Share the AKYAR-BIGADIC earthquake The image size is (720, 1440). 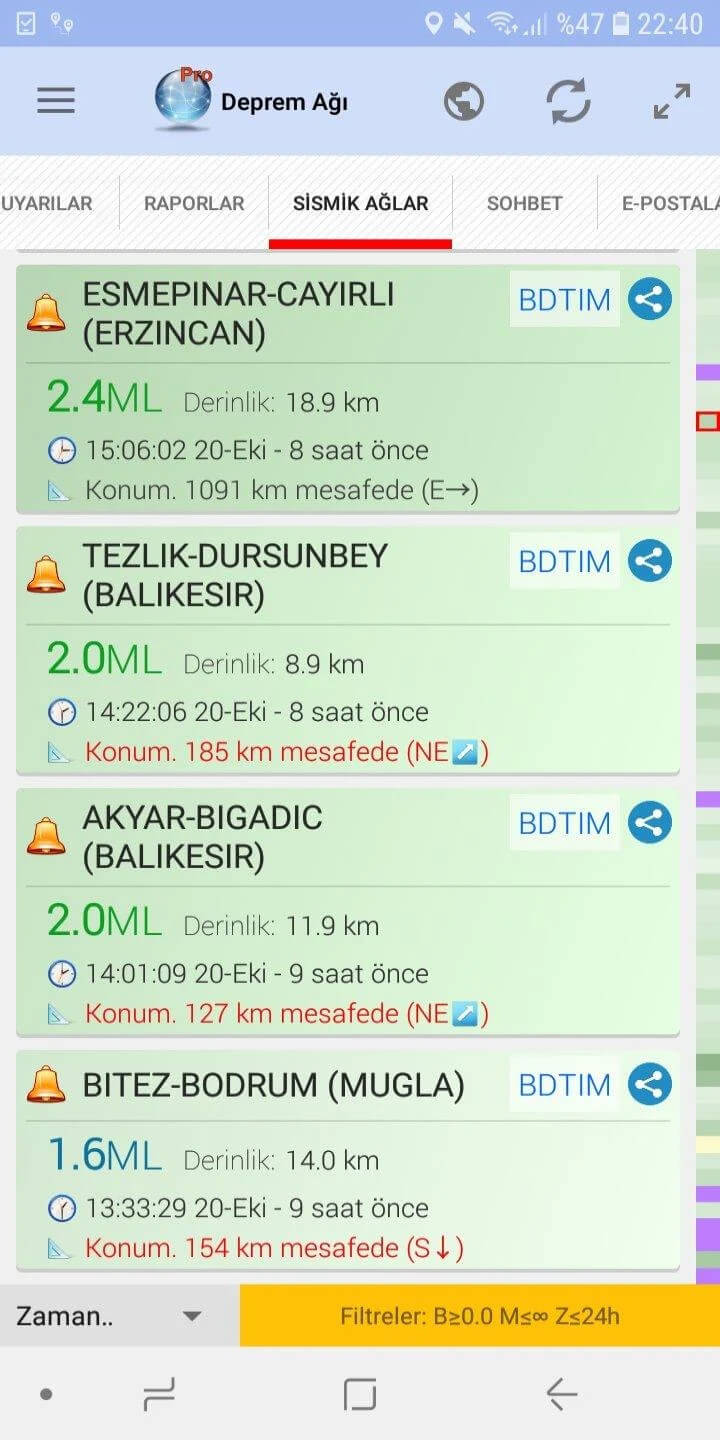(x=650, y=823)
